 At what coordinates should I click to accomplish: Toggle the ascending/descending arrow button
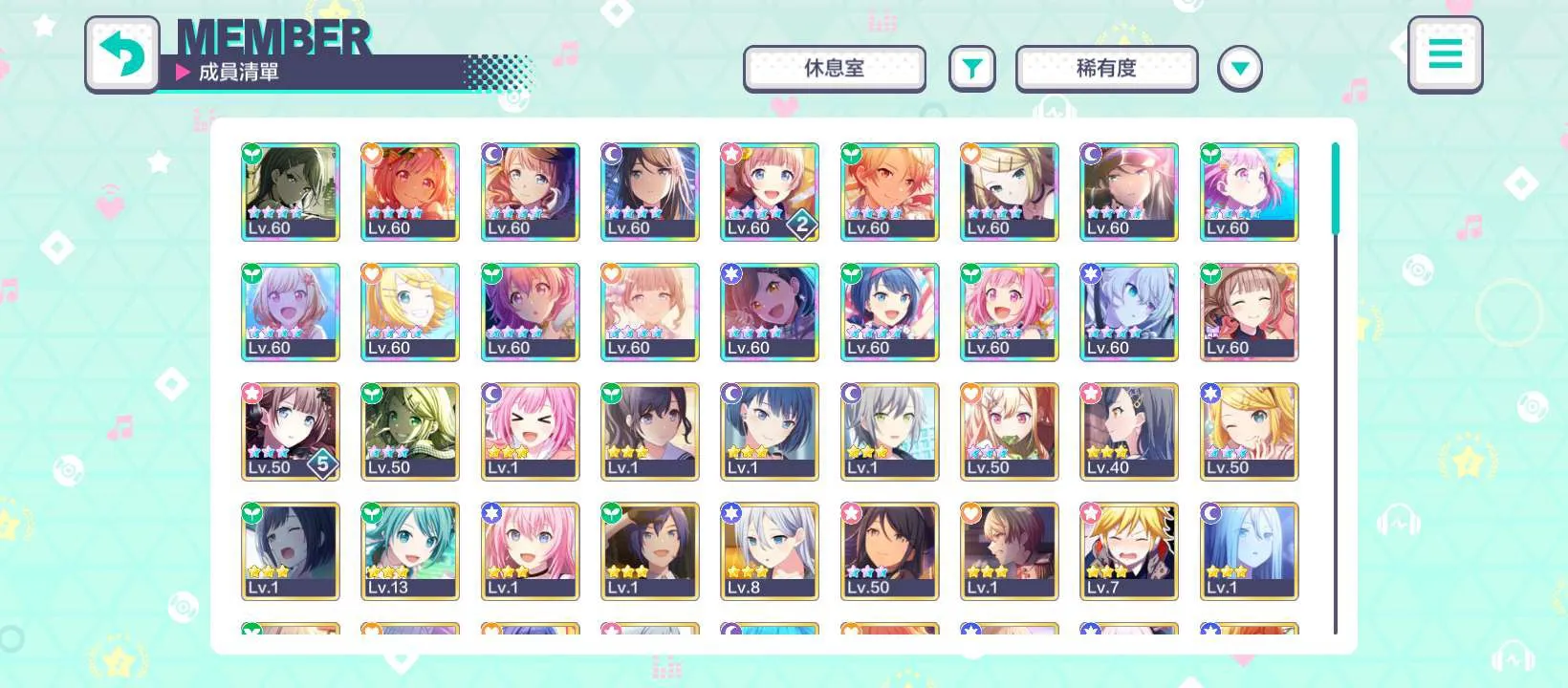1239,69
